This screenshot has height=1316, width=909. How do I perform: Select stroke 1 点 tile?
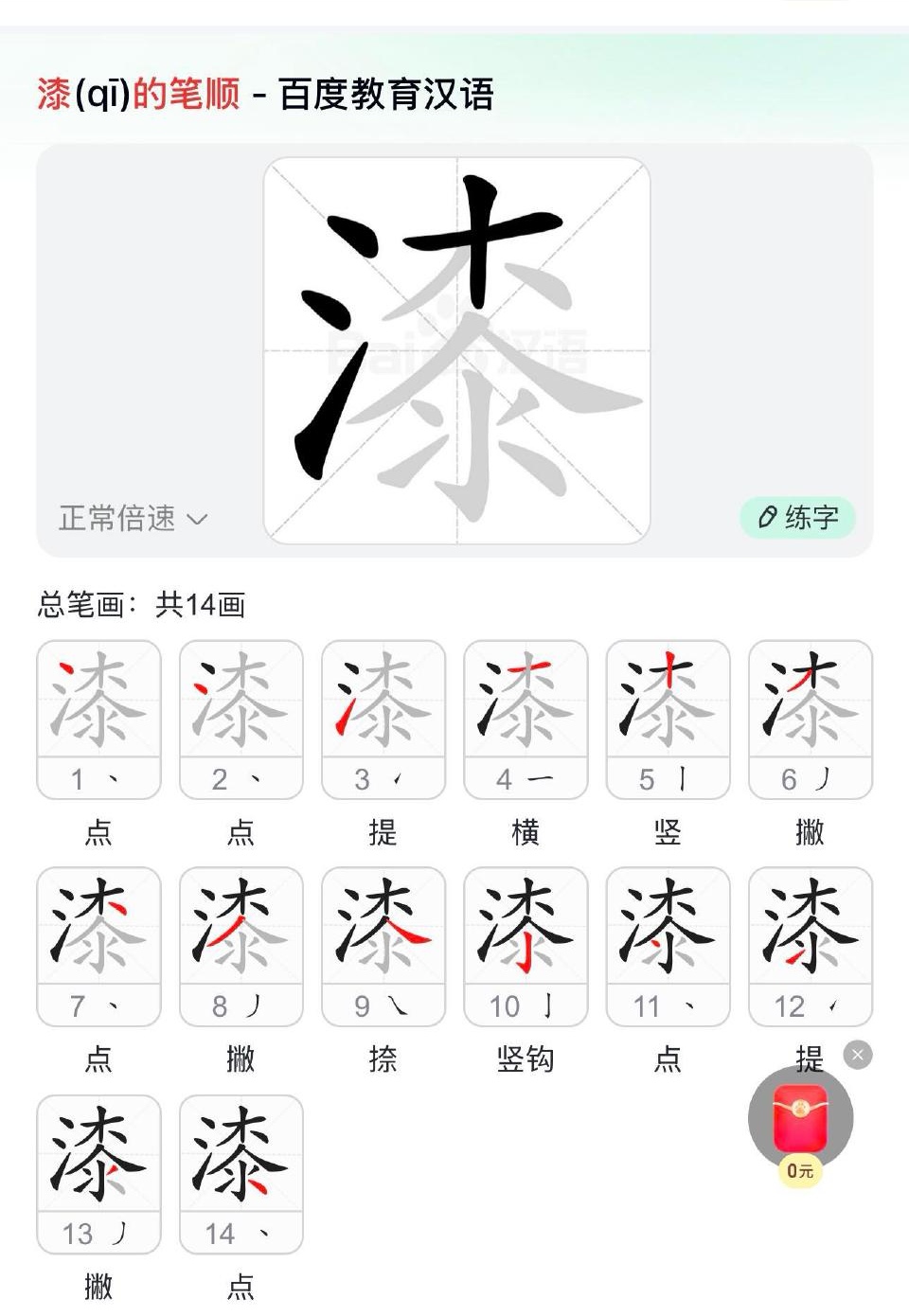tap(98, 720)
